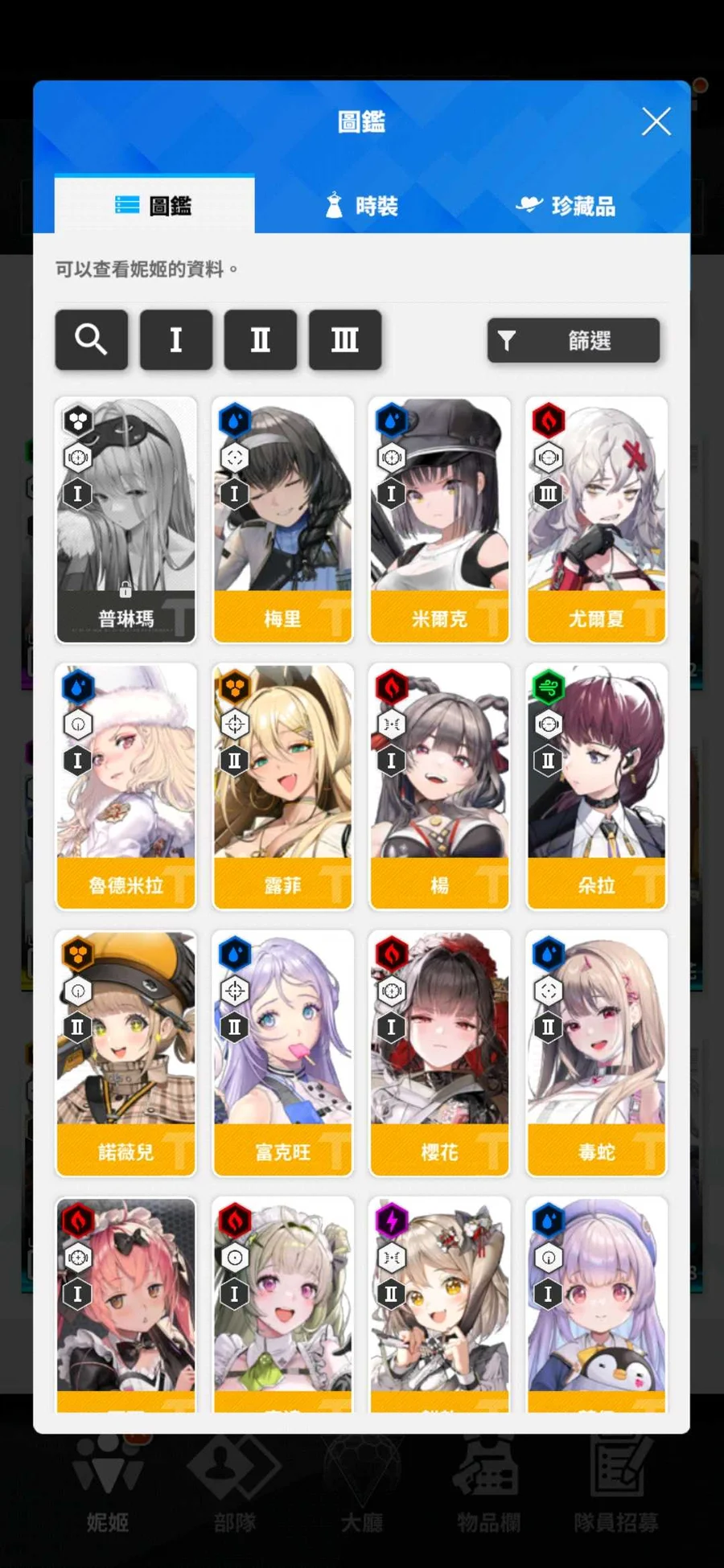Open 諾薇兒 character details
Viewport: 724px width, 1568px height.
(125, 1053)
